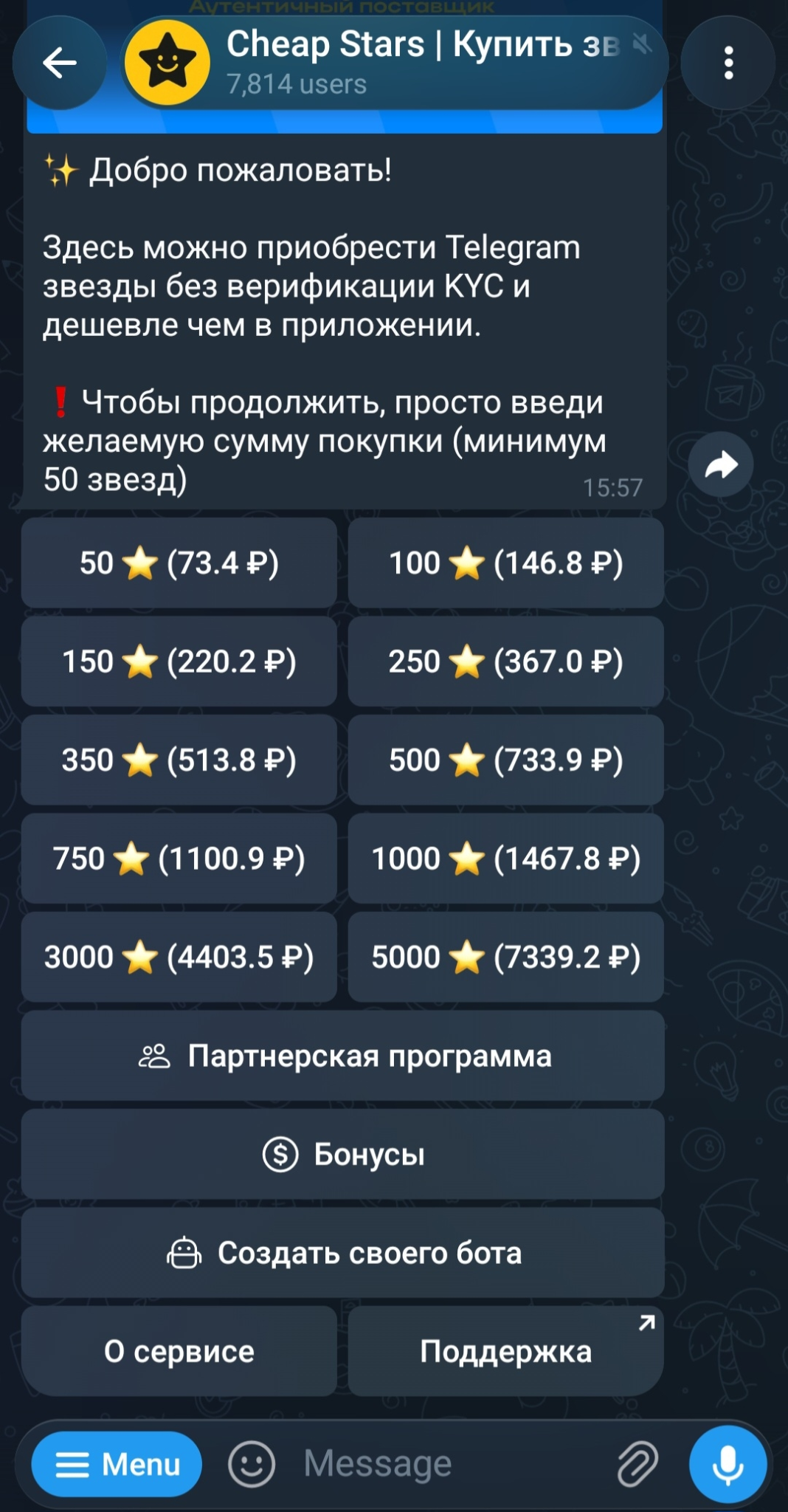Image resolution: width=788 pixels, height=1512 pixels.
Task: Pick the 150 stars package
Action: (x=179, y=661)
